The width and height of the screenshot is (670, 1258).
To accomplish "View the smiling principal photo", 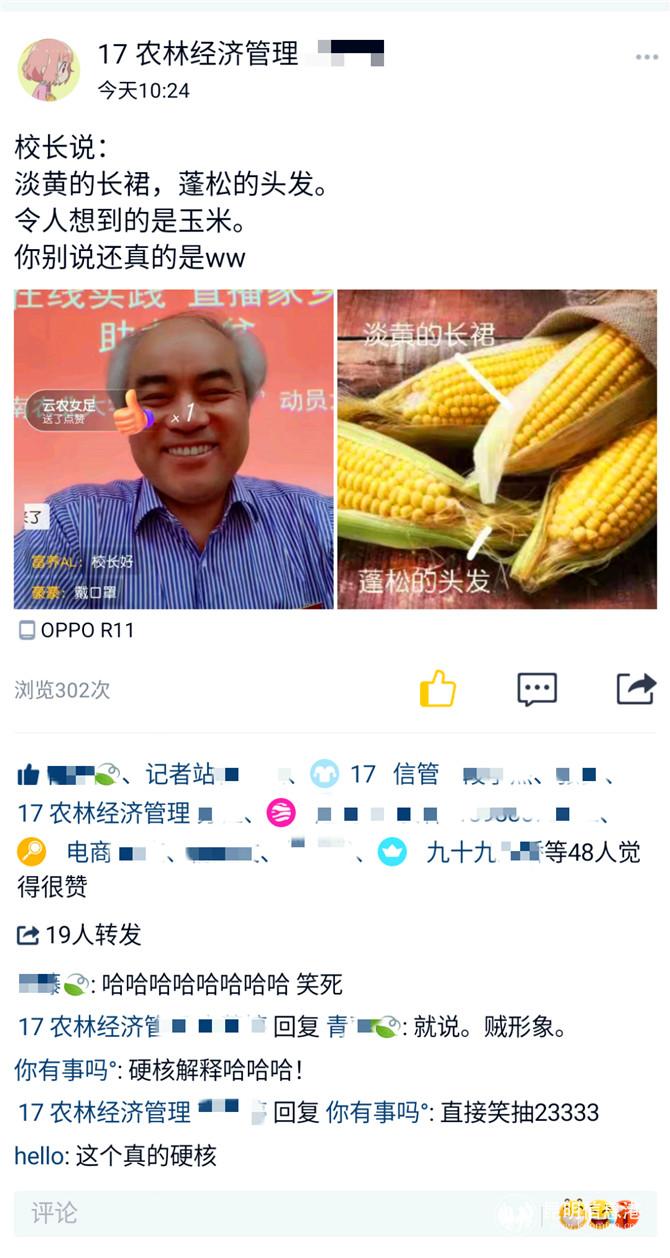I will (173, 449).
